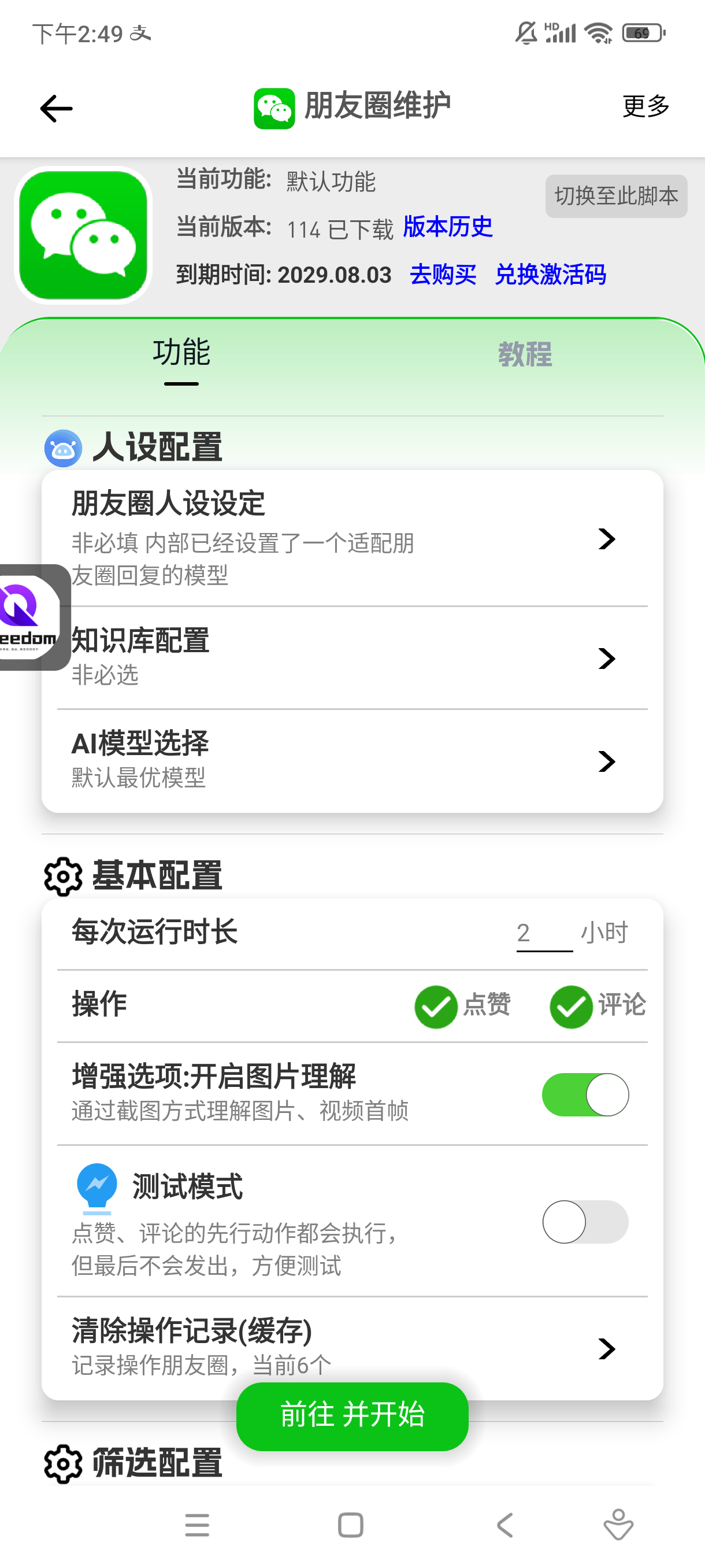The width and height of the screenshot is (705, 1568).
Task: Open 朋友圈人设设定 row
Action: point(352,538)
